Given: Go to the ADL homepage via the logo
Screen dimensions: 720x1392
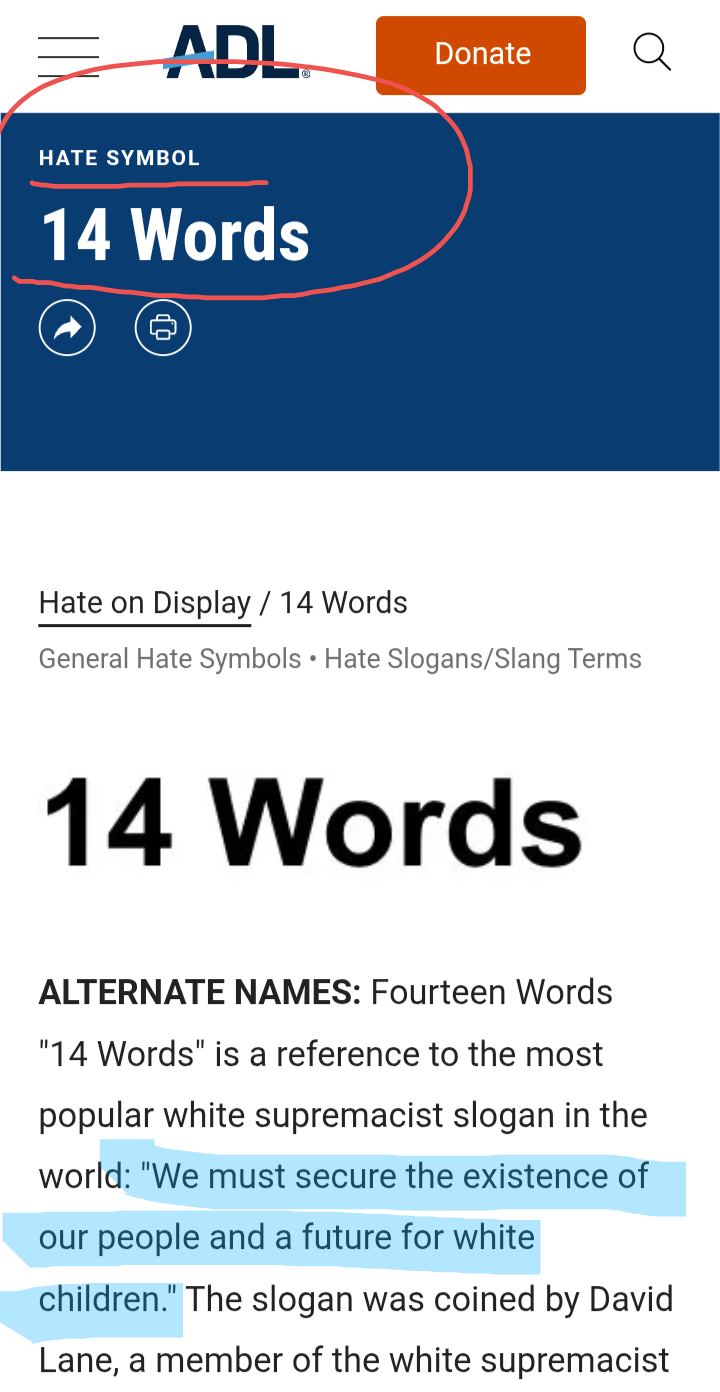Looking at the screenshot, I should 238,53.
